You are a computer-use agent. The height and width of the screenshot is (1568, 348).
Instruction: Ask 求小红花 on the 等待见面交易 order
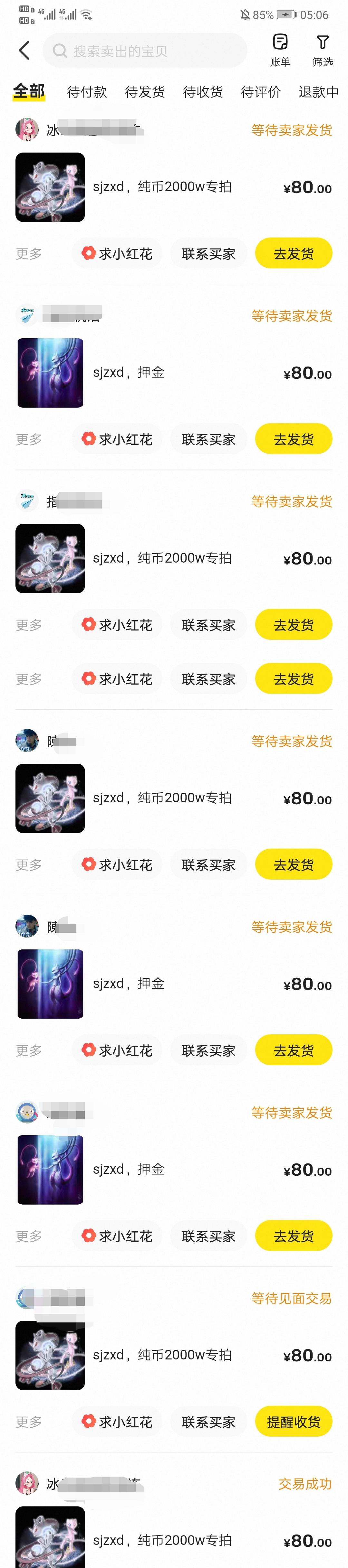[x=117, y=1421]
